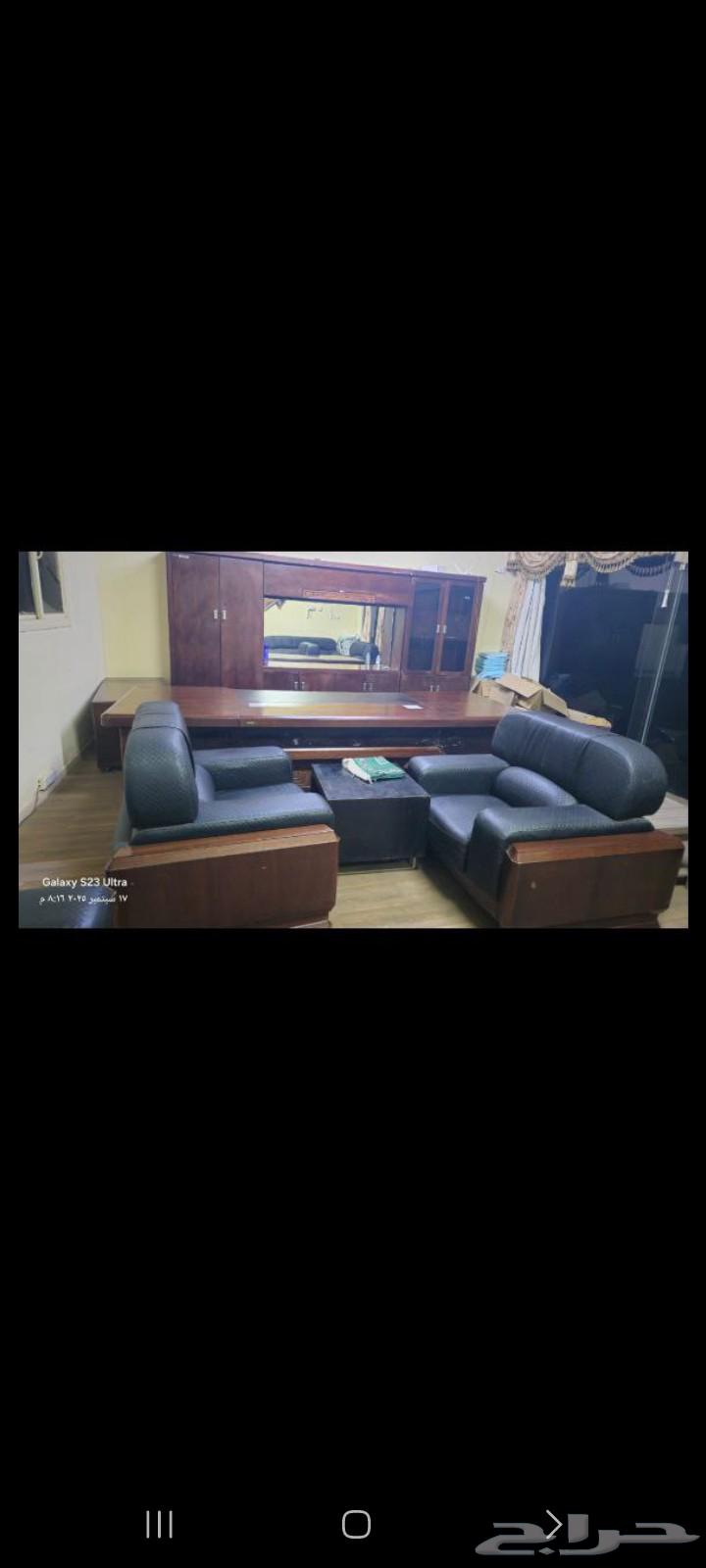The image size is (706, 1568).
Task: Tap the office furniture photo
Action: pyautogui.click(x=353, y=739)
